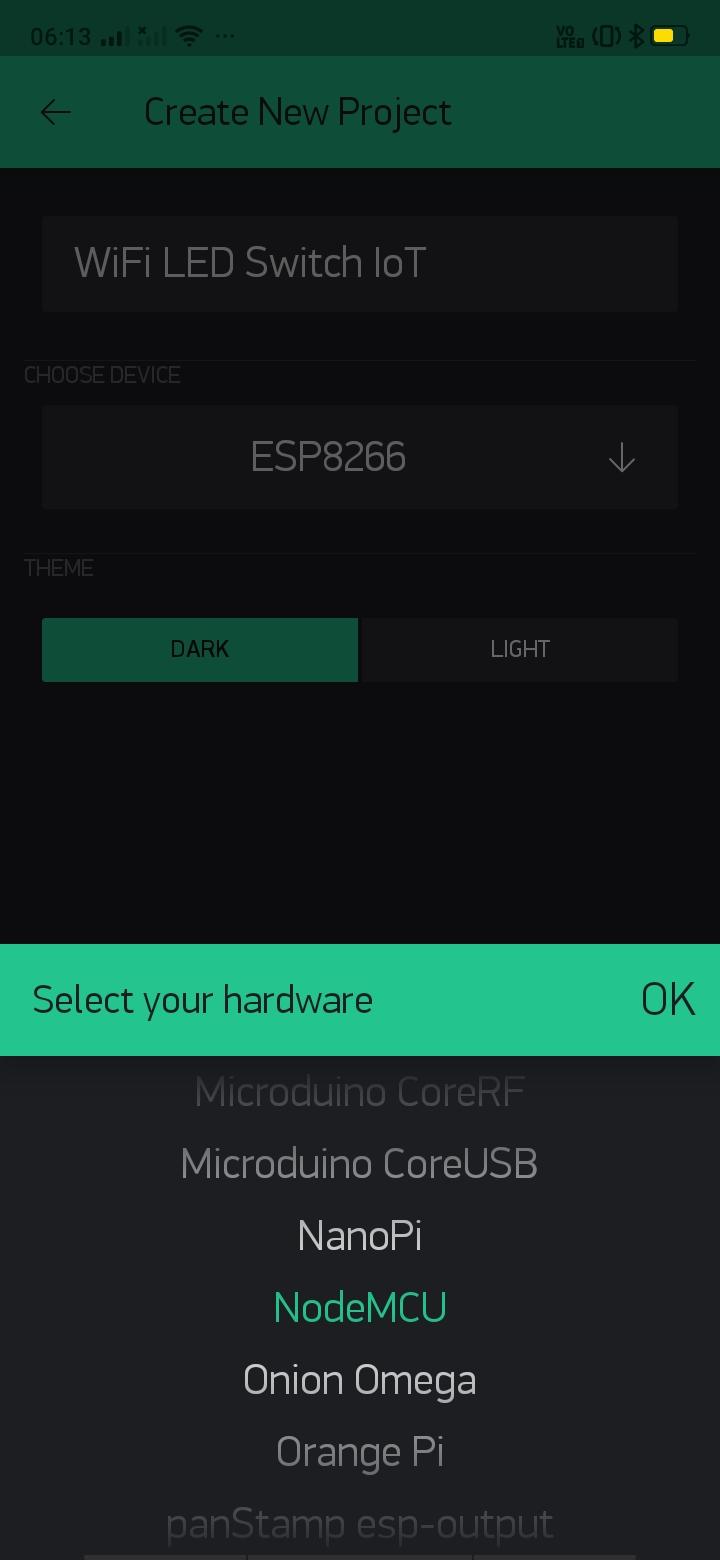Choose NanoPi from the hardware picker

[360, 1235]
